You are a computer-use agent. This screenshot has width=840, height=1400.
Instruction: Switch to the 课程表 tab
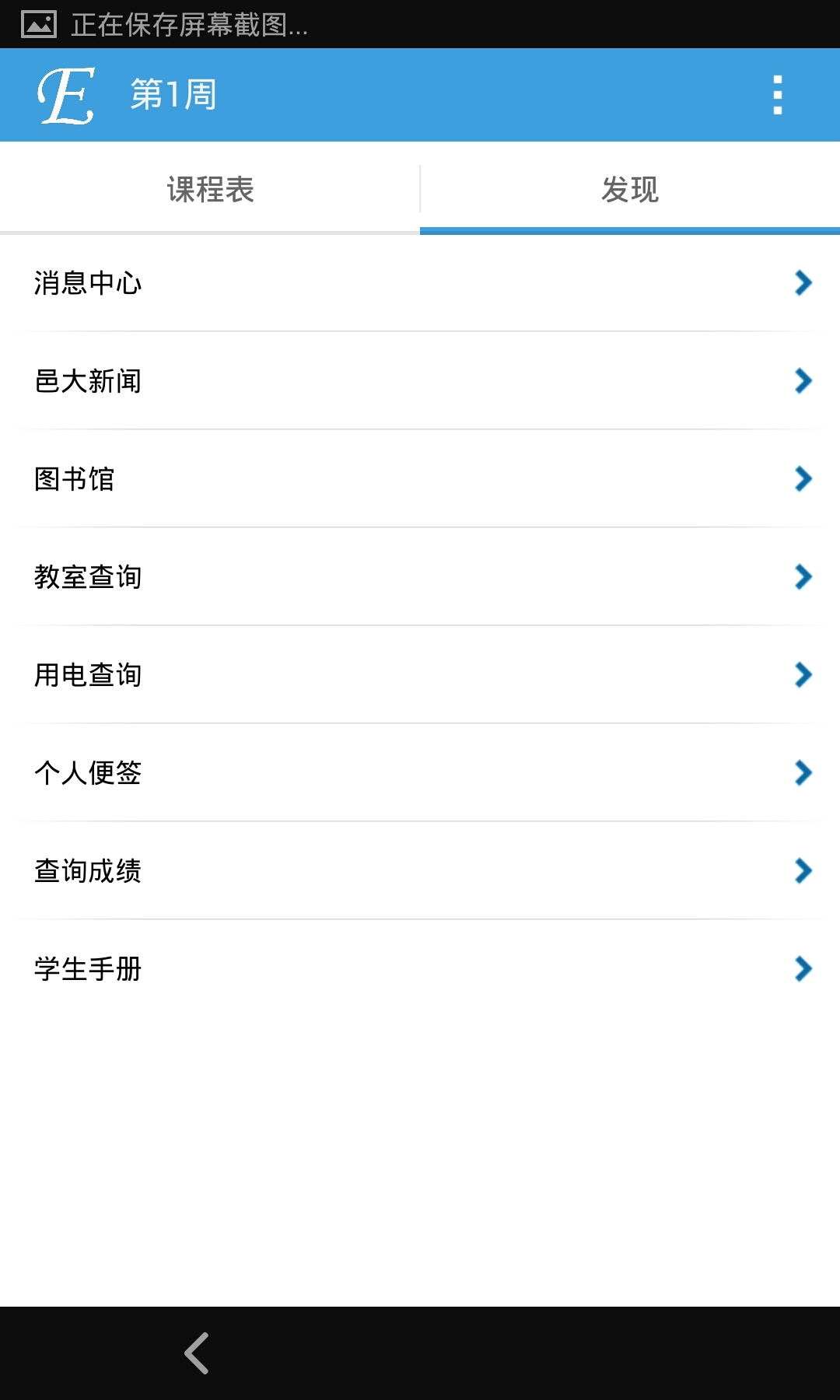click(210, 189)
